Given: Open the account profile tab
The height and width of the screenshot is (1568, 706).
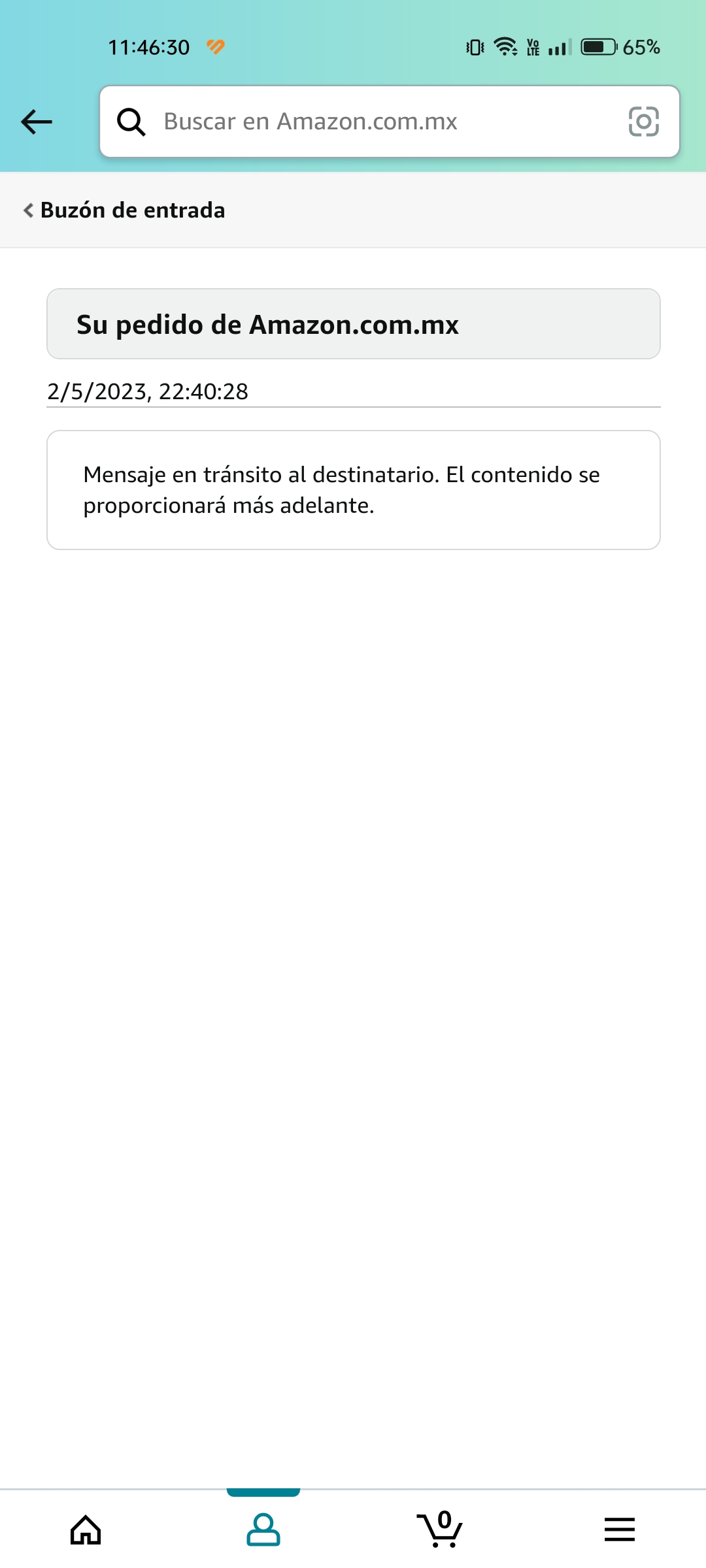Looking at the screenshot, I should point(263,1529).
